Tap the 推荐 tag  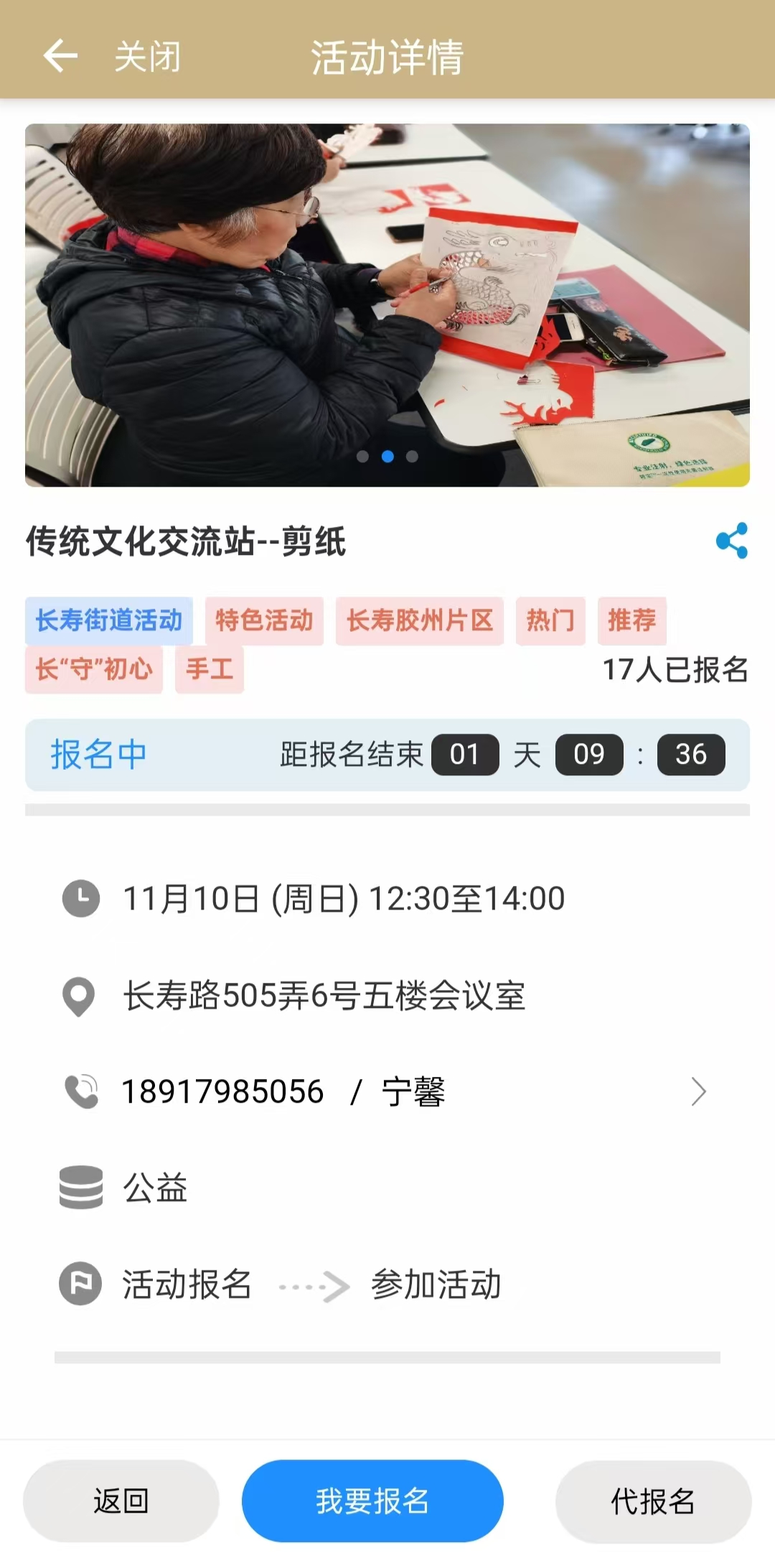pos(631,620)
